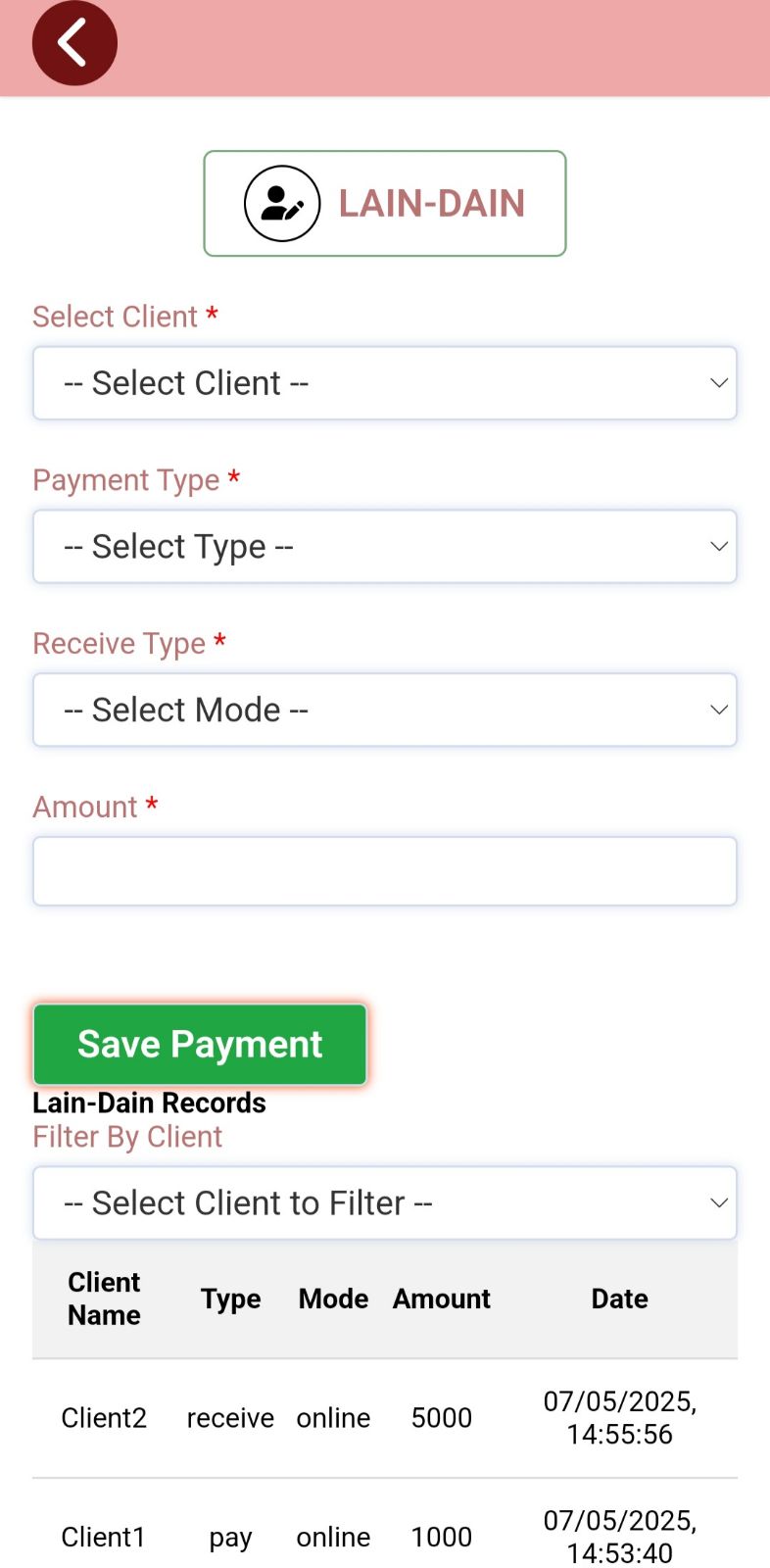Go back using the top arrow
770x1568 pixels.
(74, 43)
